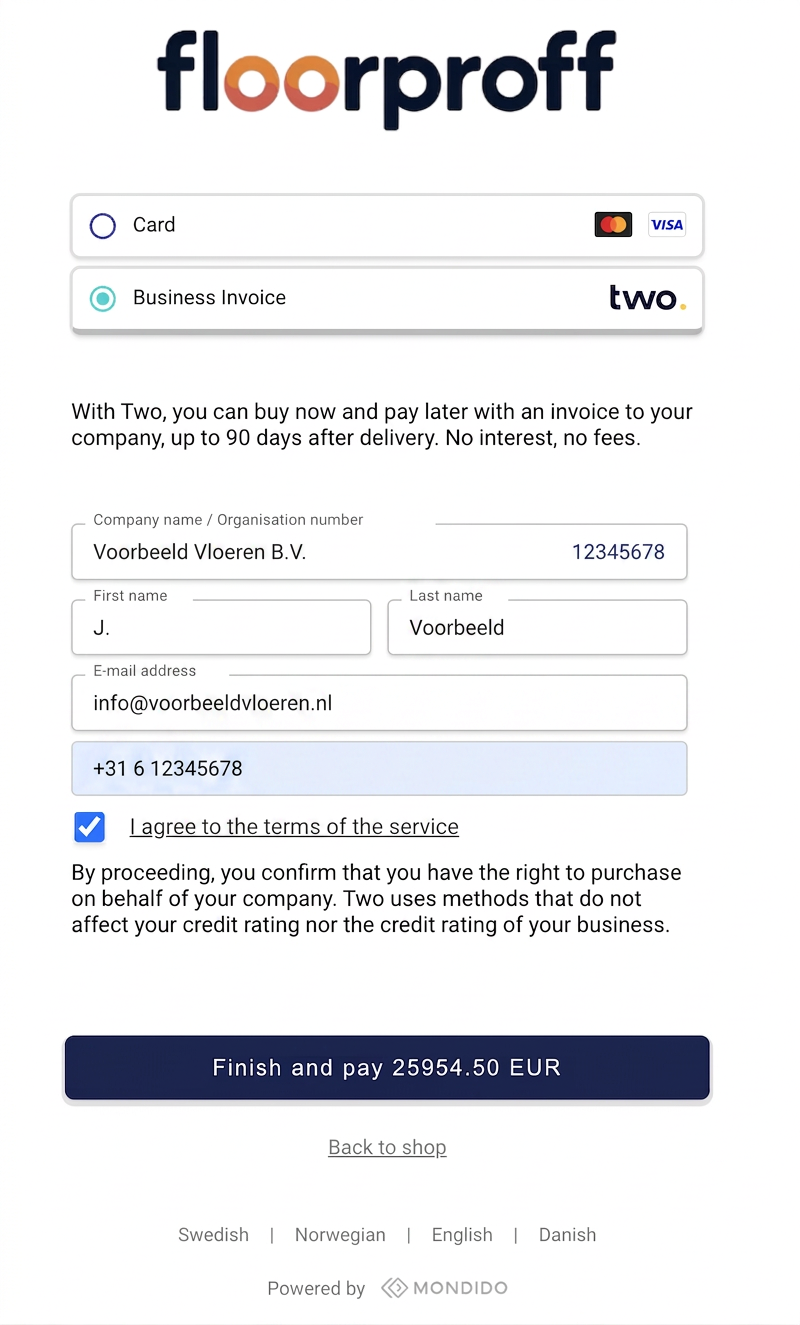Tap the First name field
Image resolution: width=800 pixels, height=1325 pixels.
click(221, 628)
